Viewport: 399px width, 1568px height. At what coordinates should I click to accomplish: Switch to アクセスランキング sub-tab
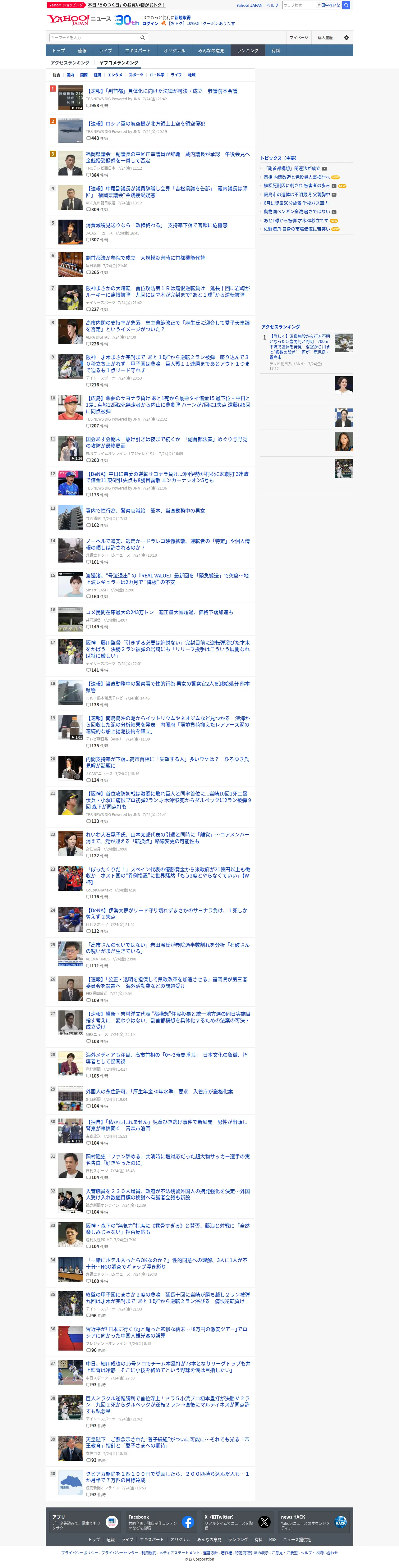pyautogui.click(x=70, y=63)
